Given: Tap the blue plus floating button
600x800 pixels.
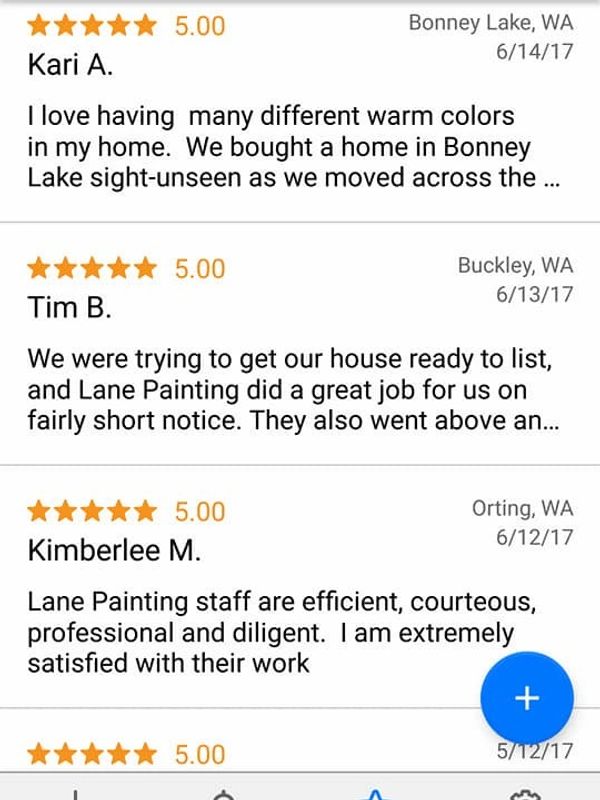Looking at the screenshot, I should (527, 698).
